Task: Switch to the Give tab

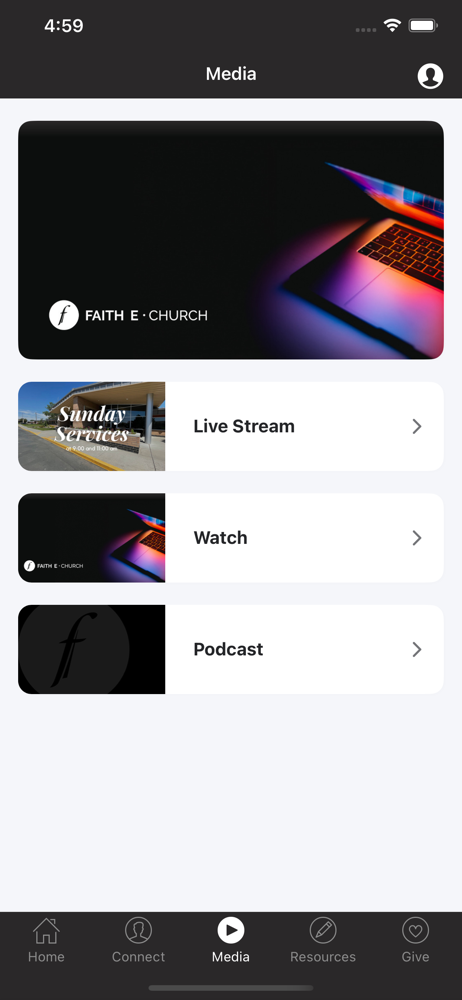Action: click(415, 940)
